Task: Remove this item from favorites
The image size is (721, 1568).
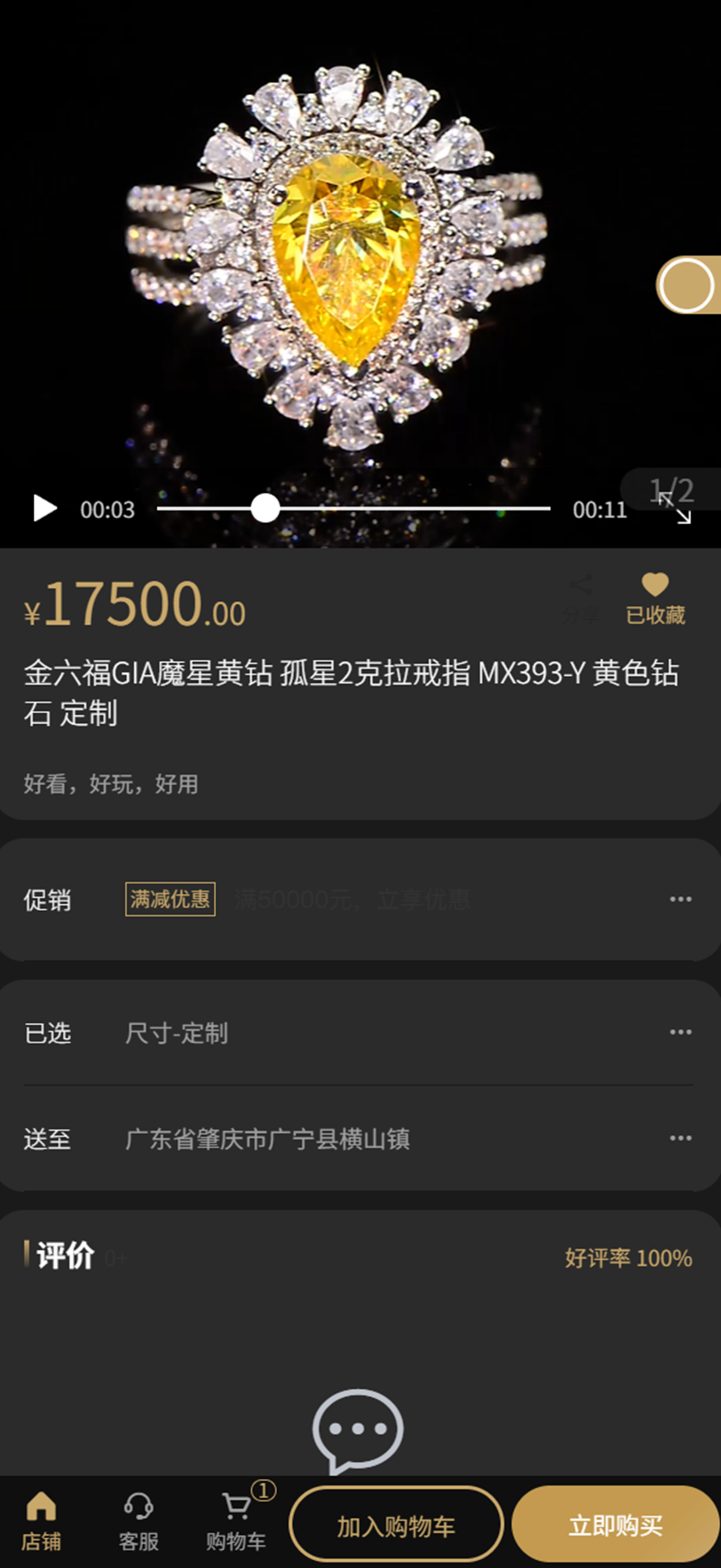Action: (x=655, y=599)
